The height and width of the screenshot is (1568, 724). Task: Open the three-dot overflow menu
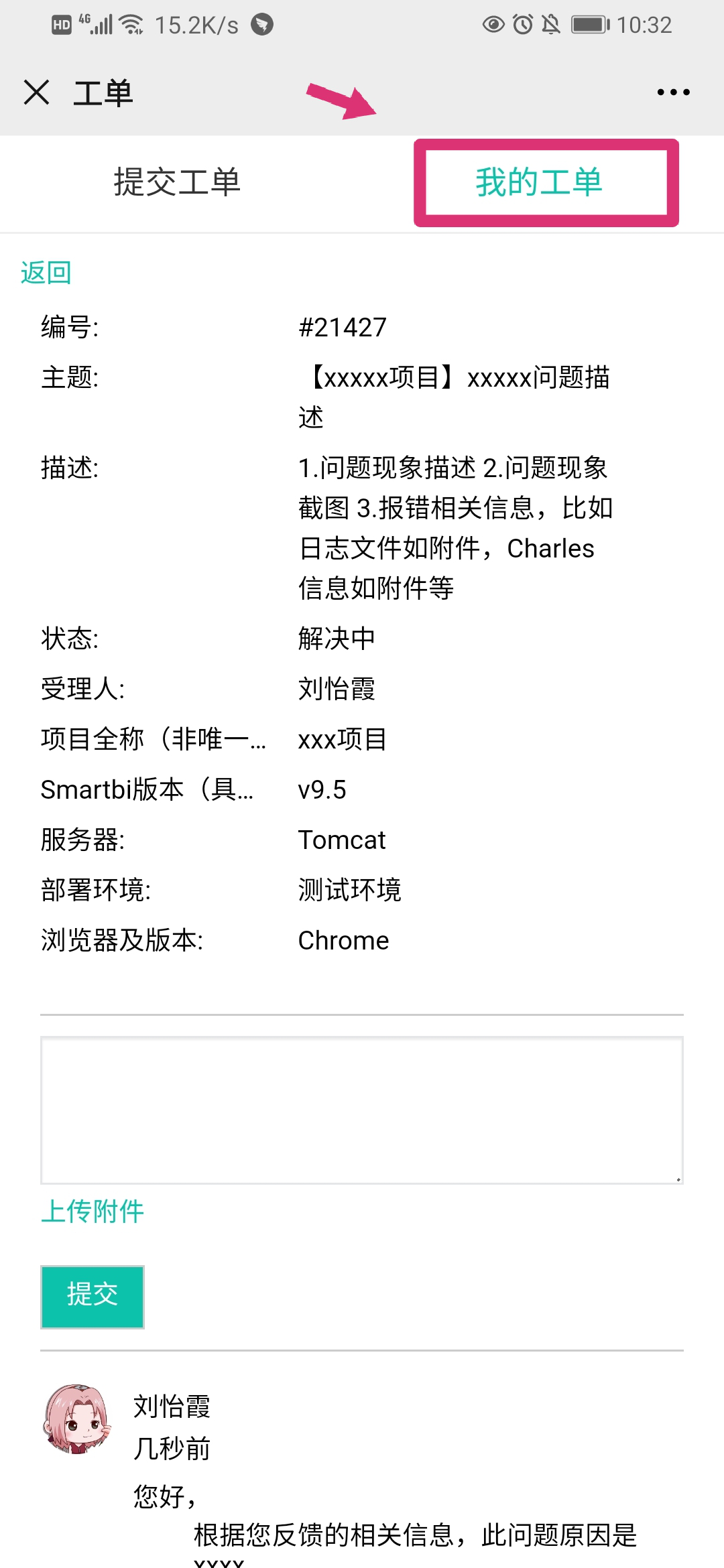click(x=673, y=92)
